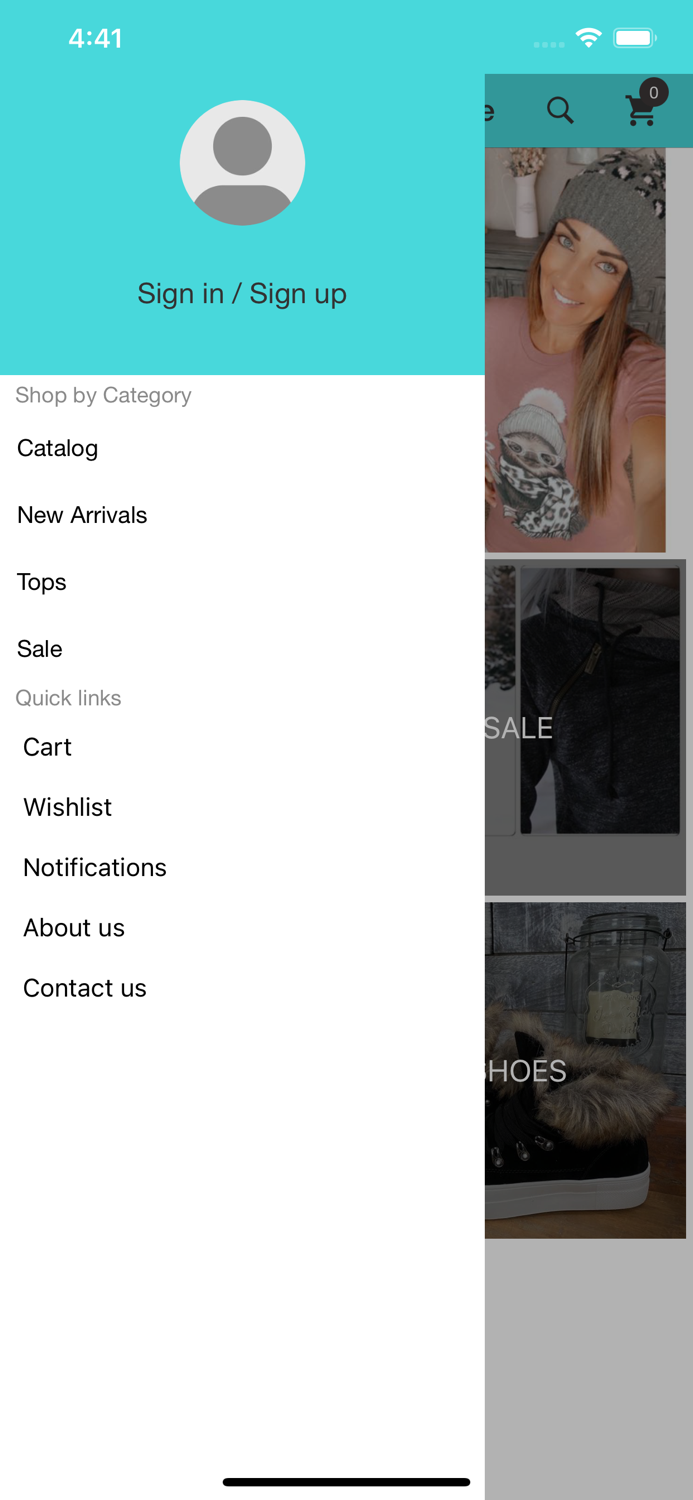Open Notifications
This screenshot has height=1500, width=693.
click(95, 867)
